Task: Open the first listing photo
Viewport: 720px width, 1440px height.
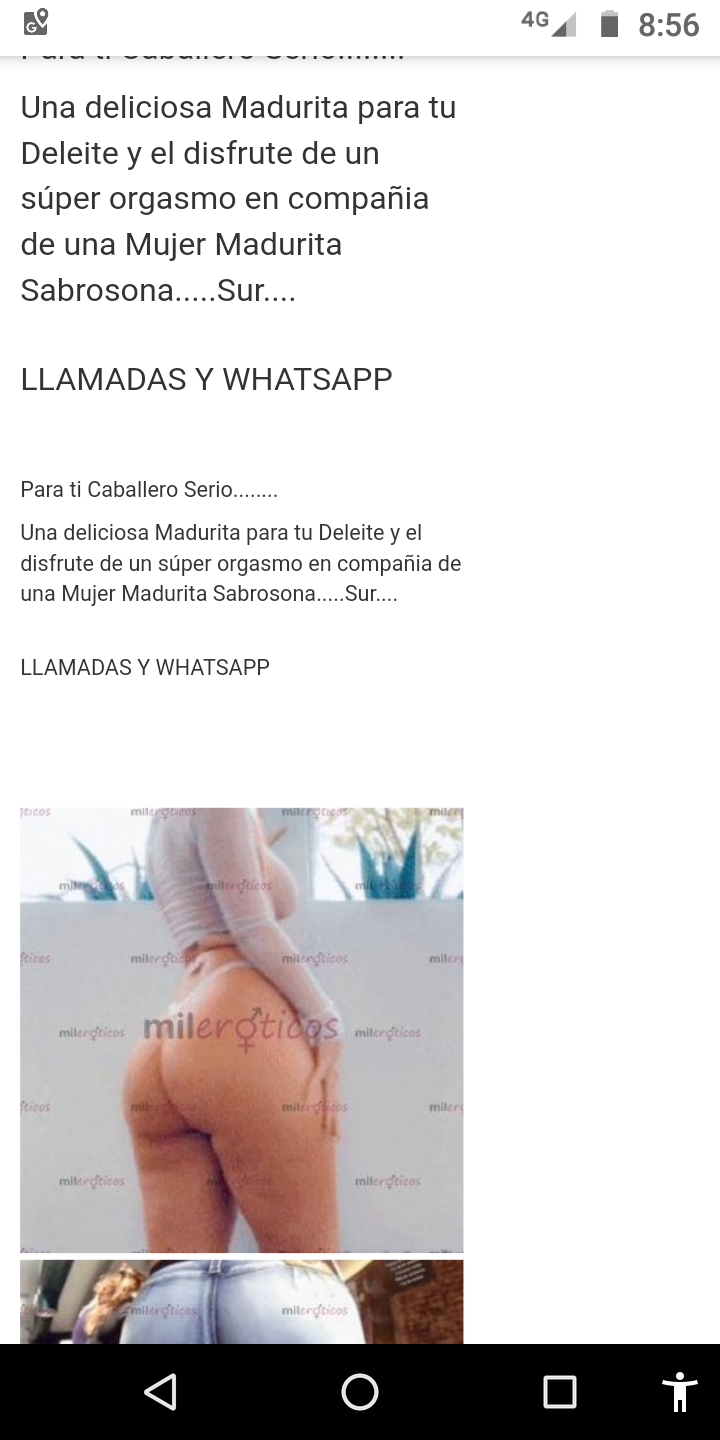Action: (241, 1030)
